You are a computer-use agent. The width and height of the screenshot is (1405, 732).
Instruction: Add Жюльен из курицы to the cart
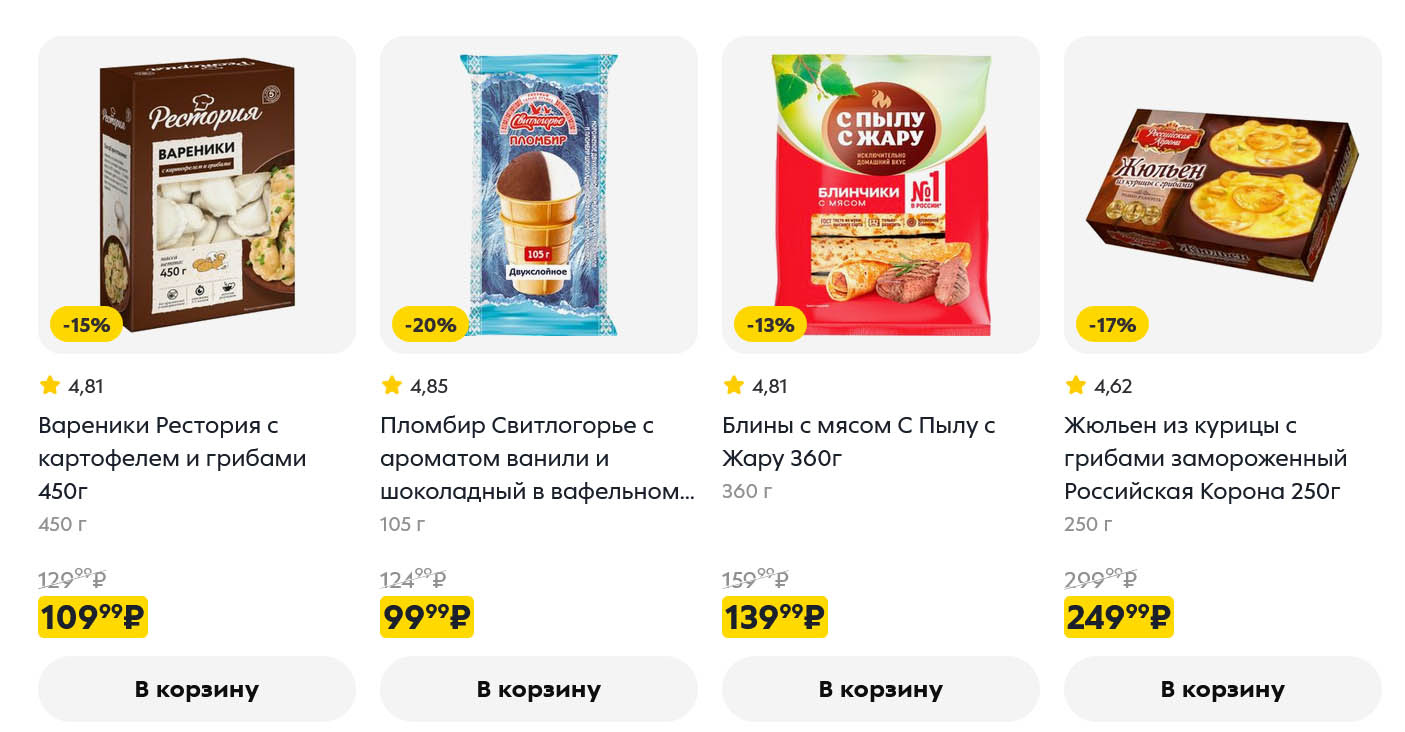tap(1222, 689)
